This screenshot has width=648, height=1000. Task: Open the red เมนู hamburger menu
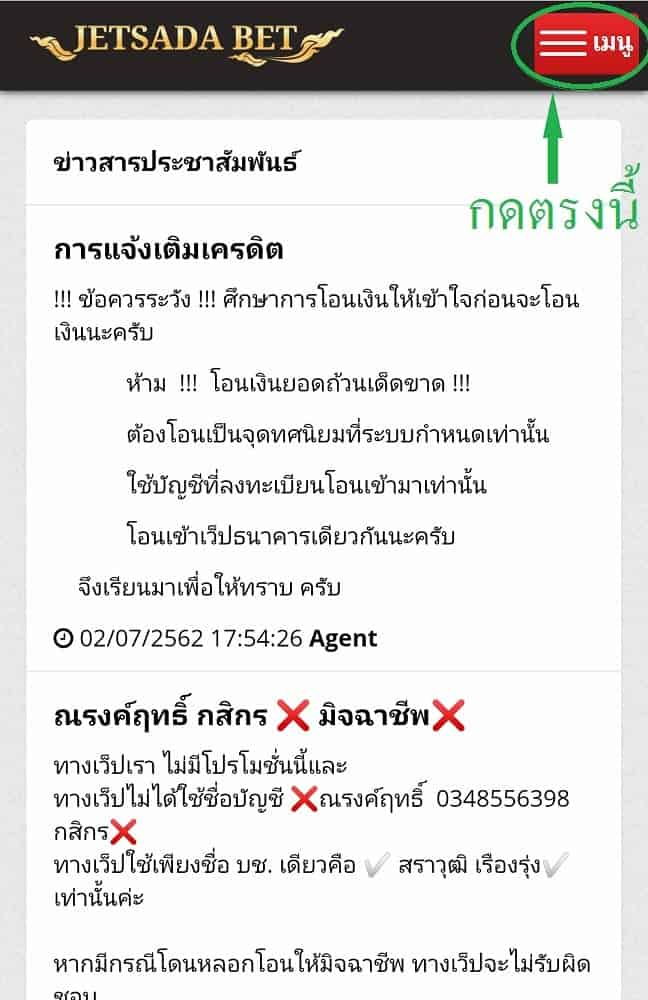(x=586, y=44)
